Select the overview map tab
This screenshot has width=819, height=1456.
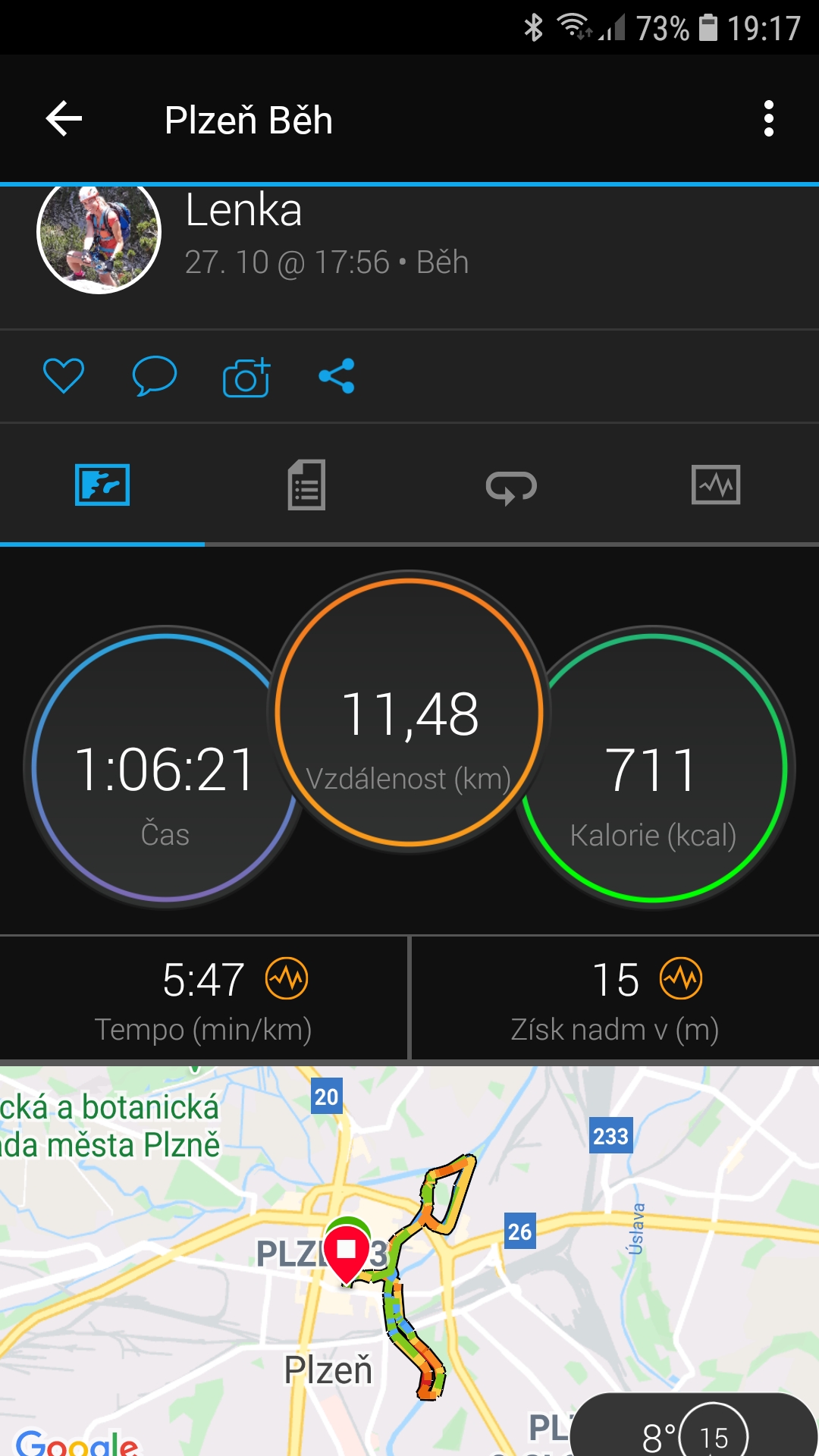[x=102, y=485]
